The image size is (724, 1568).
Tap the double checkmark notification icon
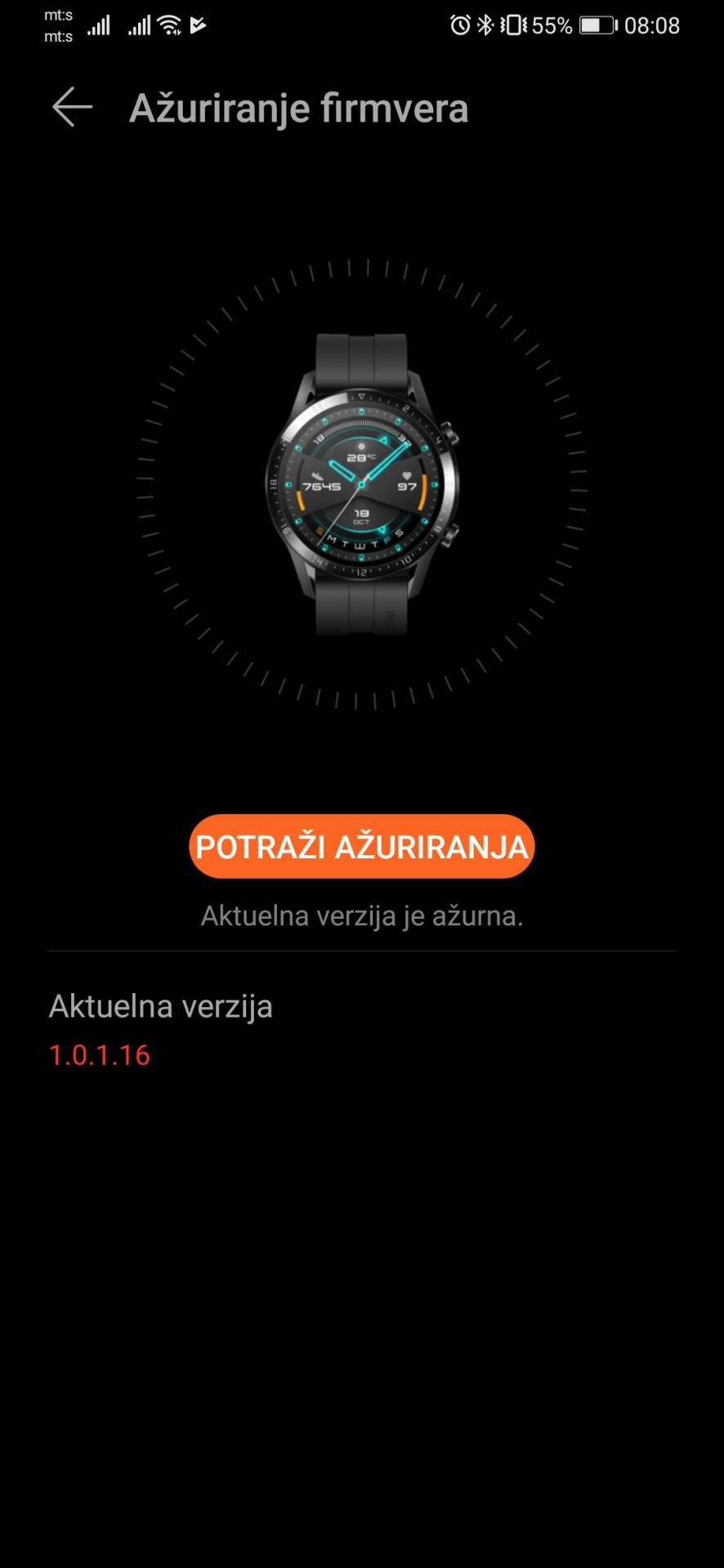click(x=197, y=24)
